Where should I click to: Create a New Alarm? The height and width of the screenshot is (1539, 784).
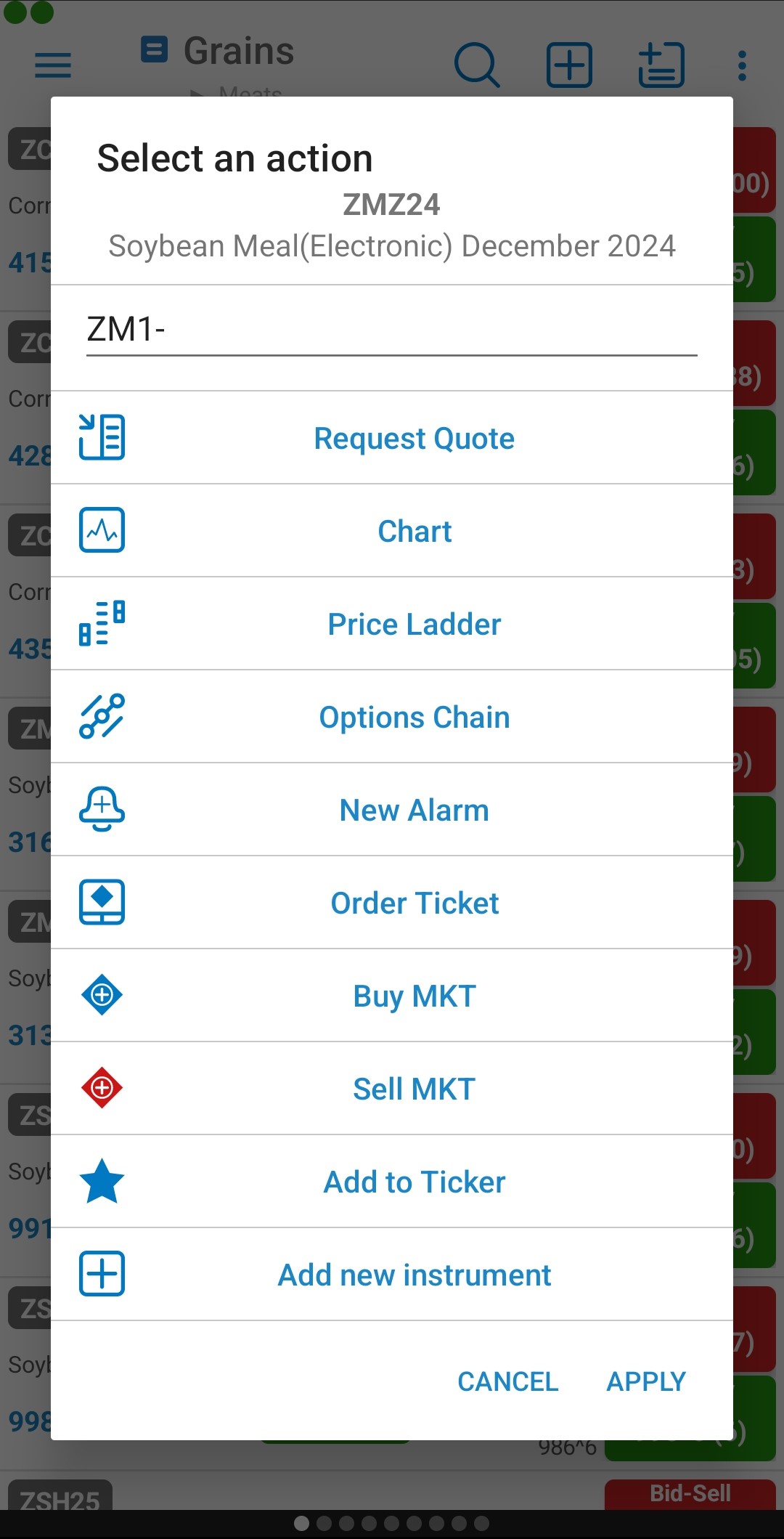coord(392,810)
